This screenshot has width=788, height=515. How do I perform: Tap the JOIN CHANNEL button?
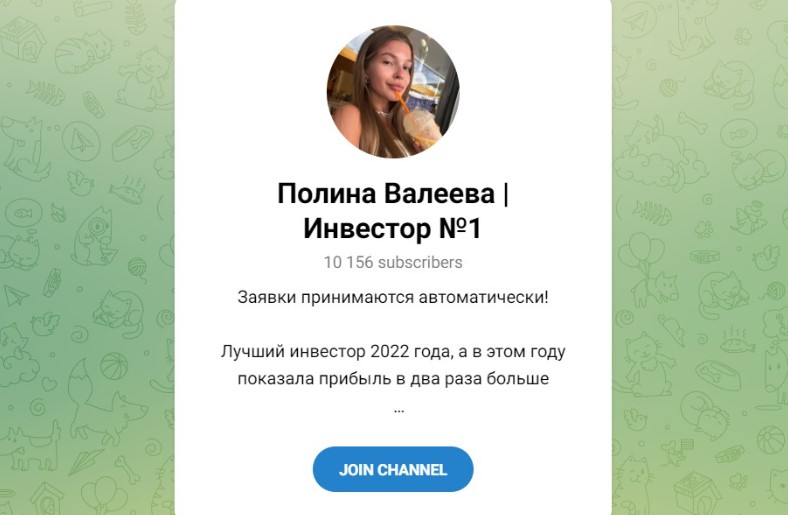pos(393,469)
